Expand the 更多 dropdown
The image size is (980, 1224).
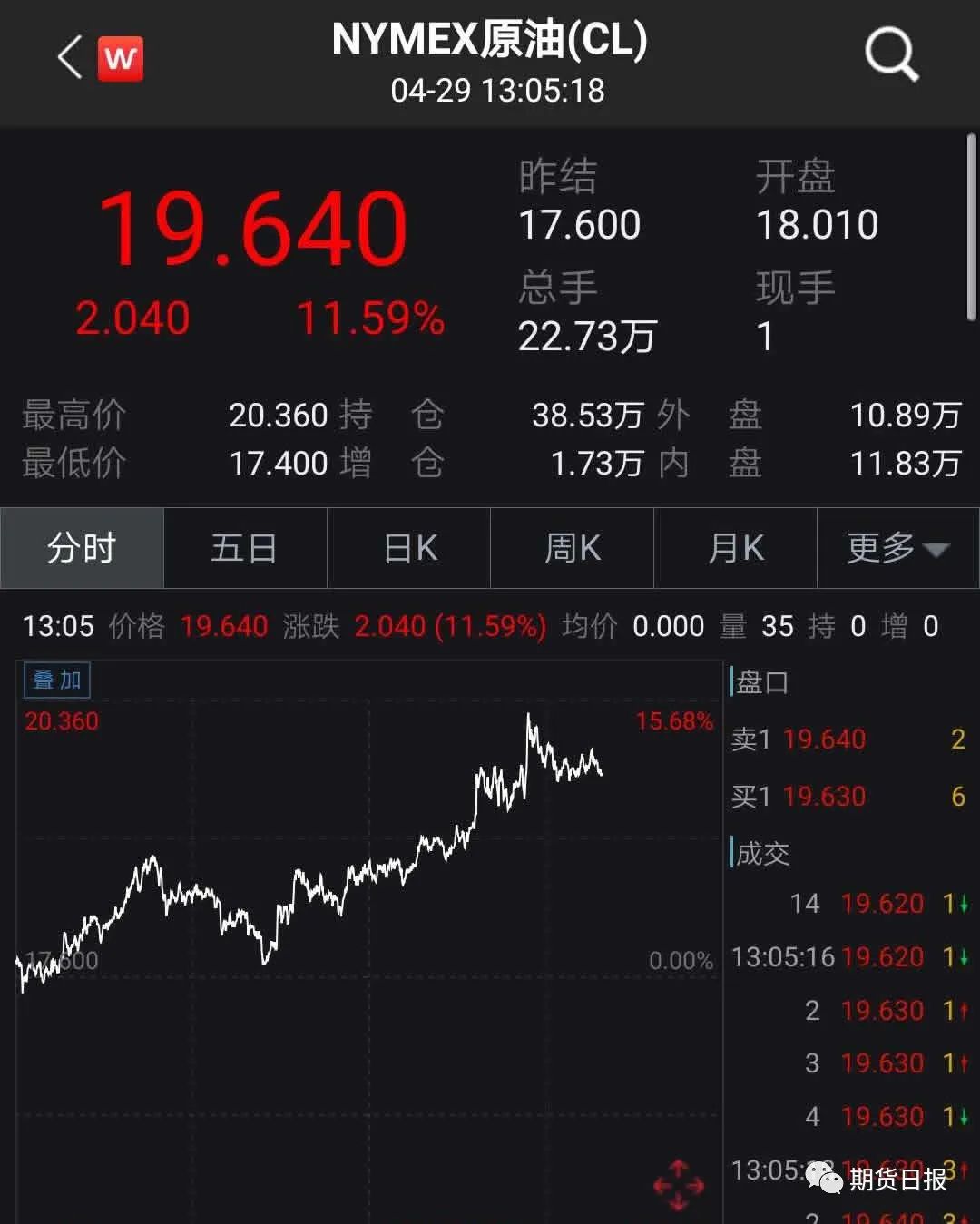[897, 548]
